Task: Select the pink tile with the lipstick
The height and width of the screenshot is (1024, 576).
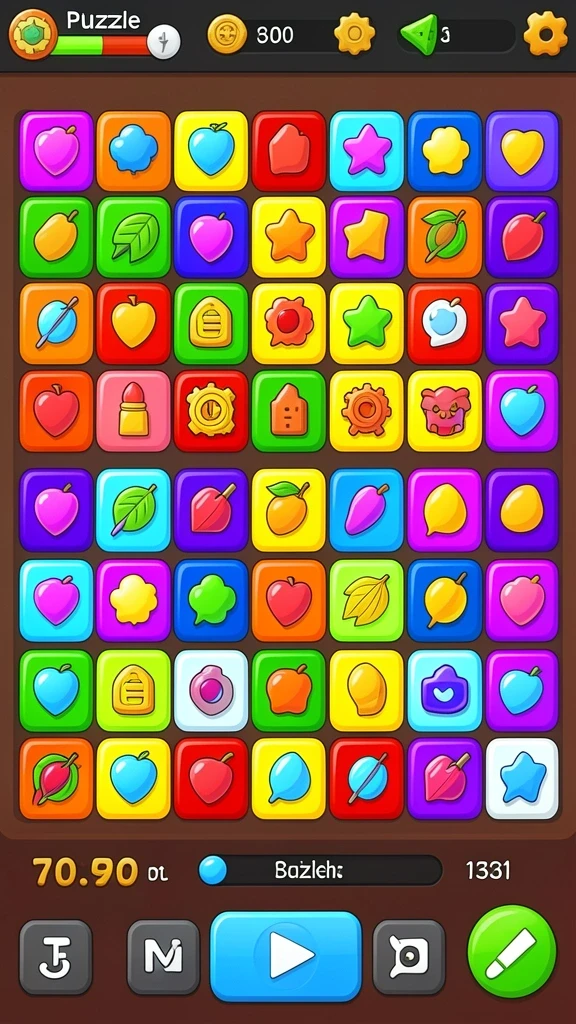Action: tap(133, 411)
